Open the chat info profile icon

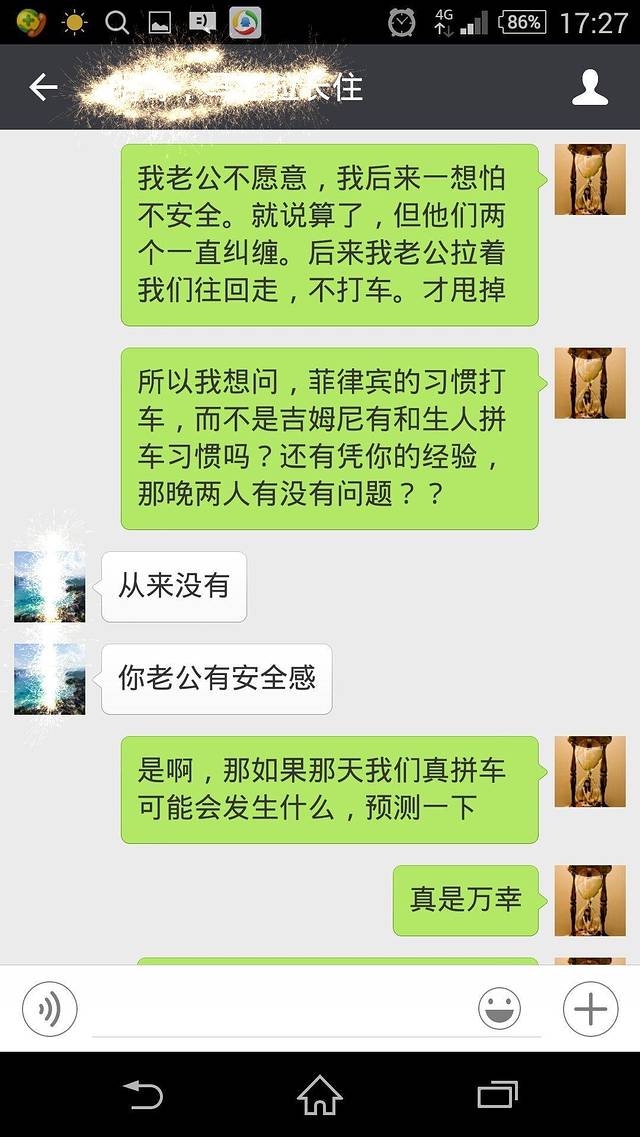click(590, 88)
